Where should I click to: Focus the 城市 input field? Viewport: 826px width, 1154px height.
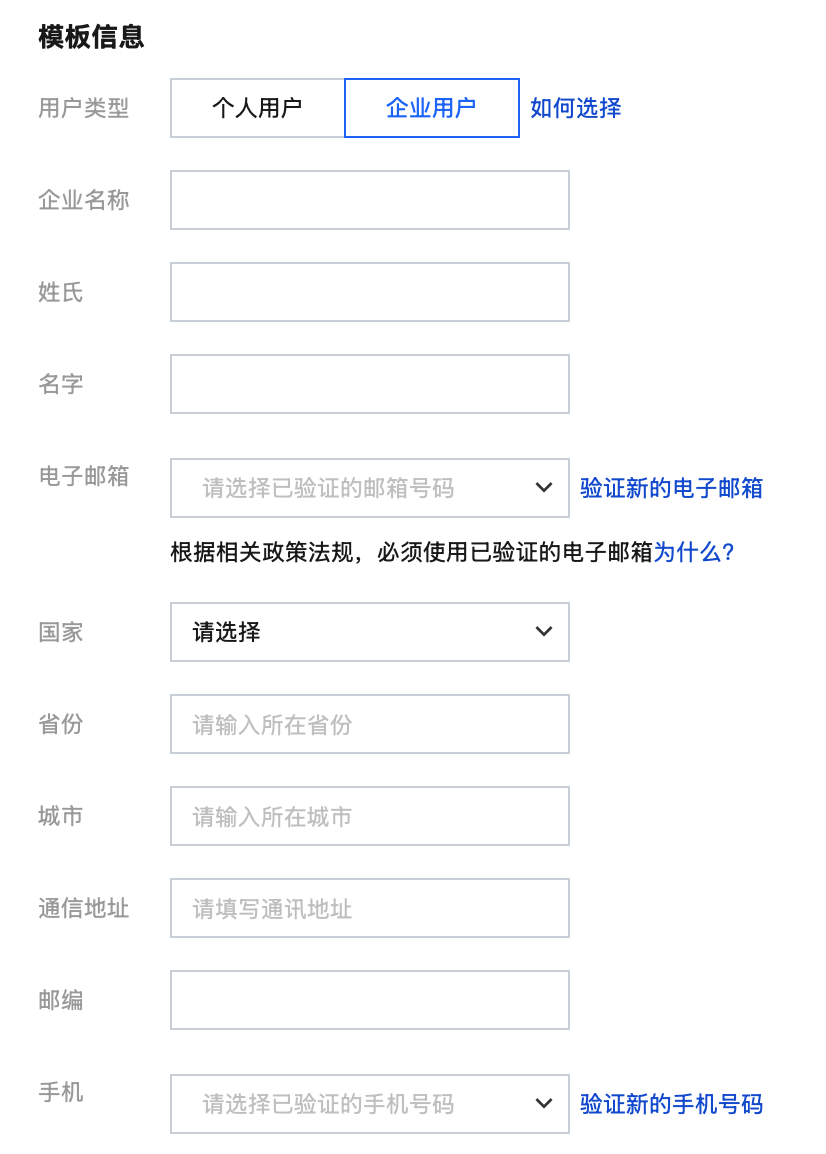pyautogui.click(x=369, y=816)
